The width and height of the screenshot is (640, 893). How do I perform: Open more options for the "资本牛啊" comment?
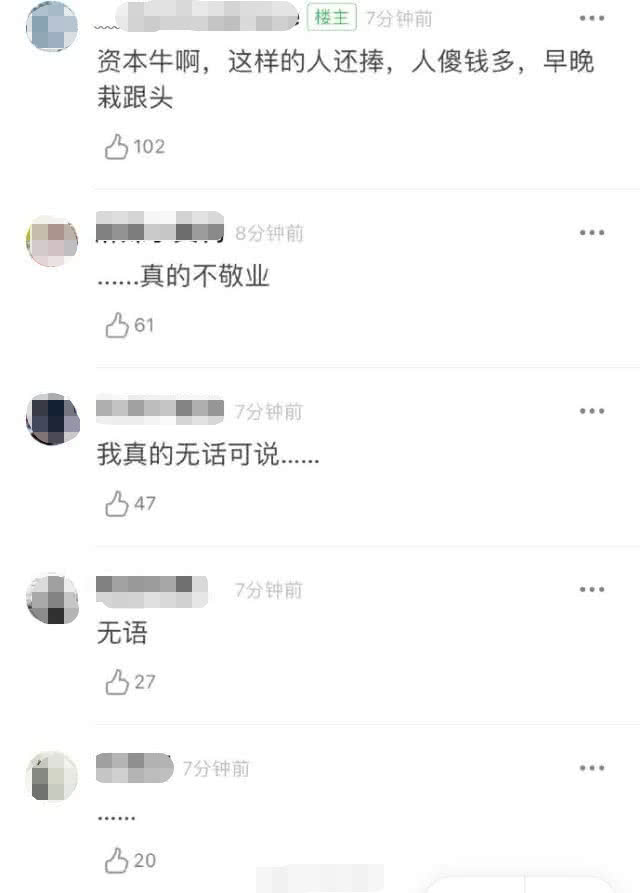click(591, 18)
